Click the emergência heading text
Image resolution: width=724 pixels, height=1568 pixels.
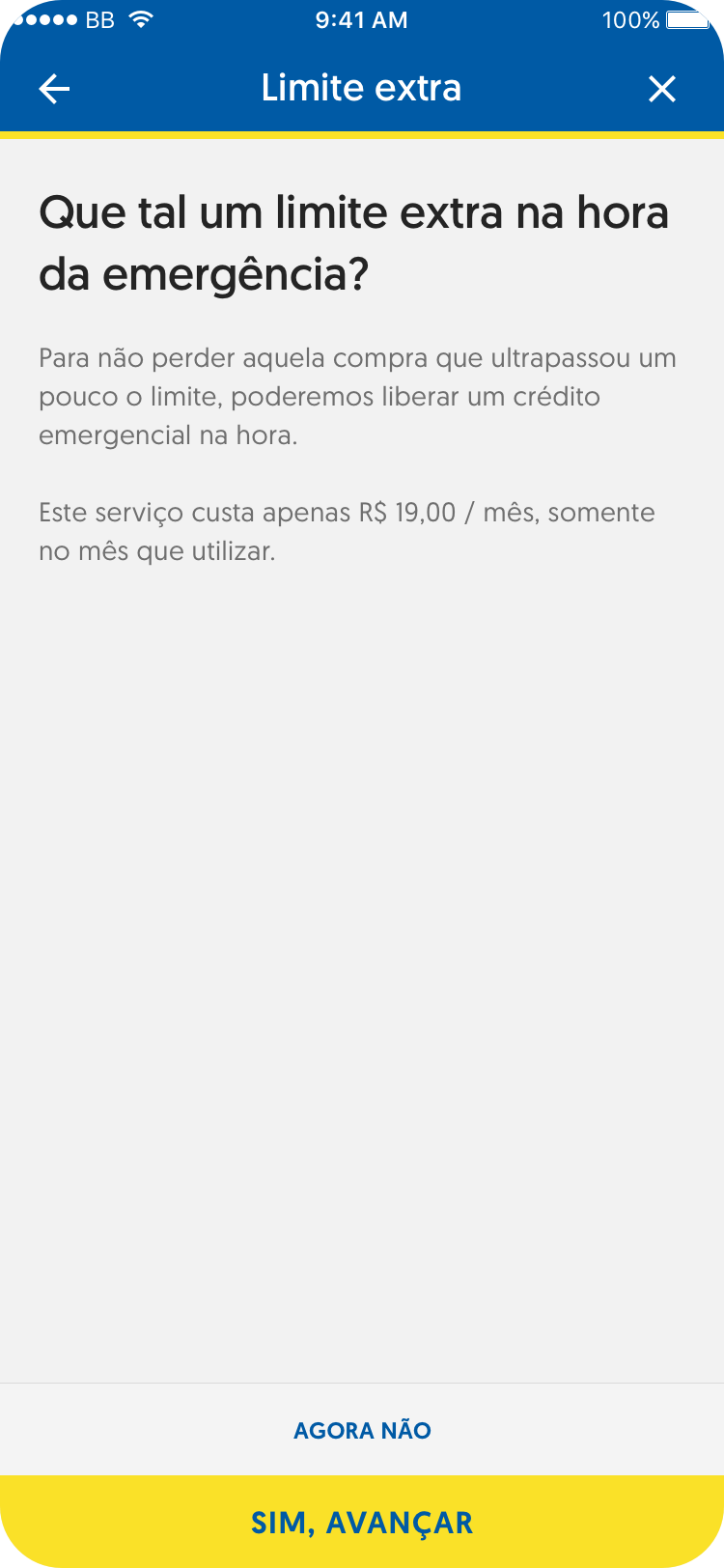pyautogui.click(x=353, y=239)
